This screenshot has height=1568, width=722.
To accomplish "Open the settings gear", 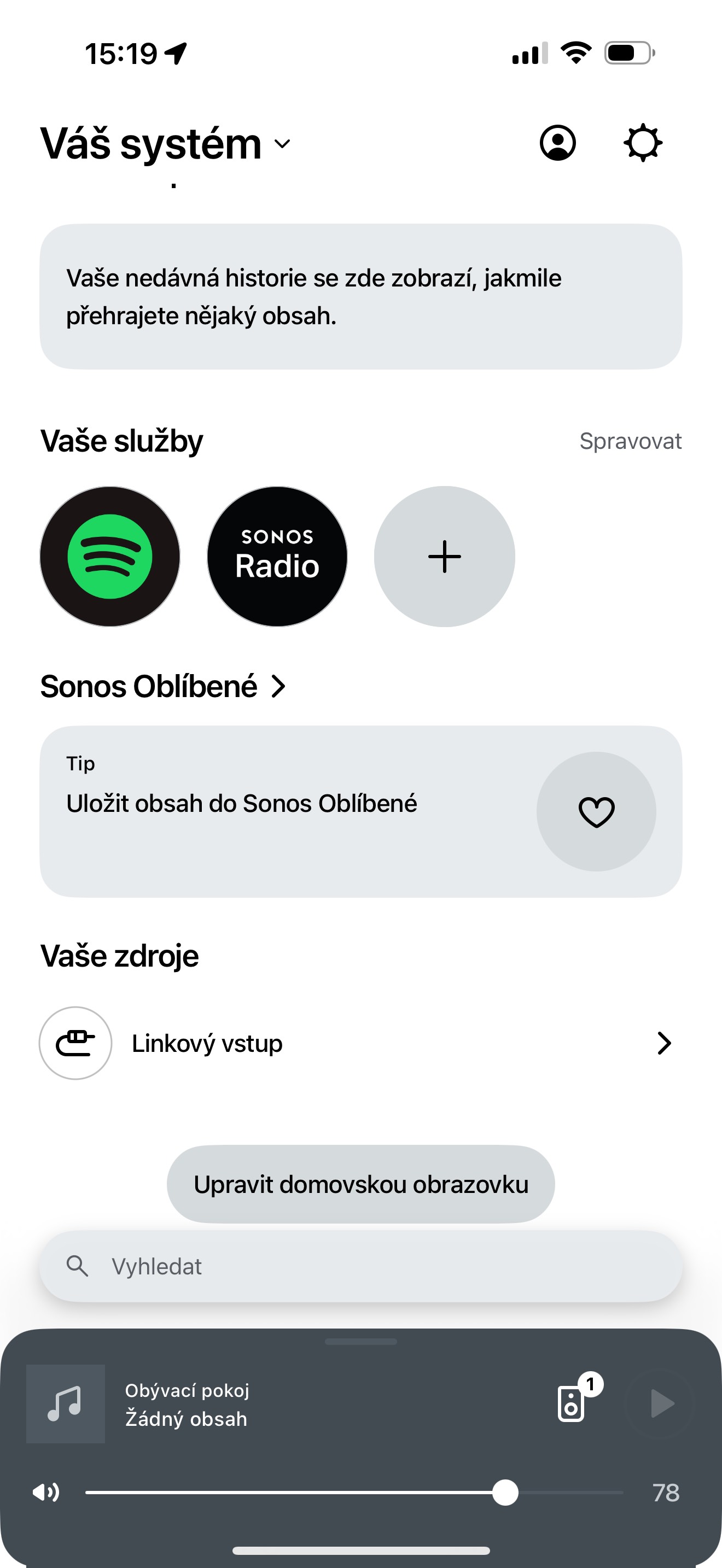I will [643, 144].
